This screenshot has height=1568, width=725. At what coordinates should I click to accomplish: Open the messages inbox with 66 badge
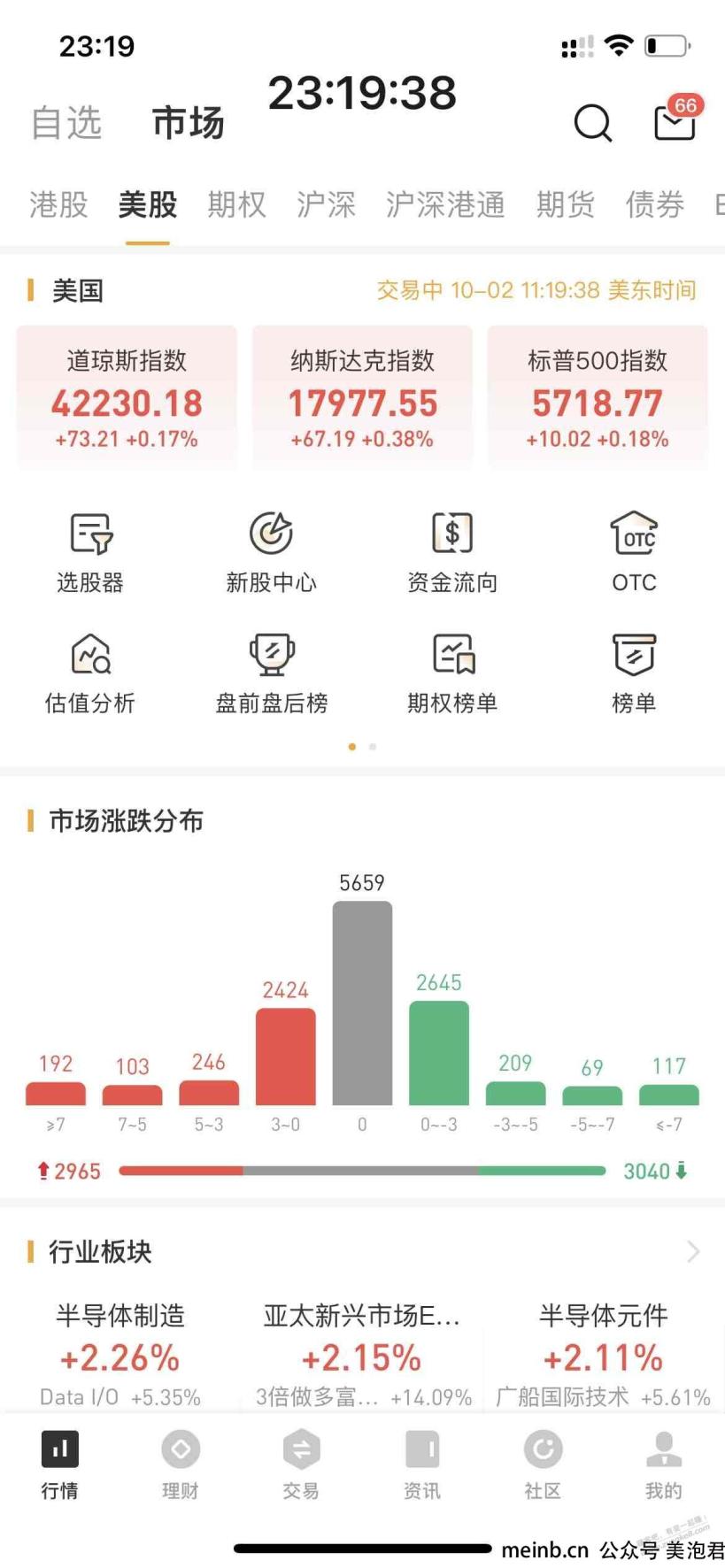pos(675,121)
